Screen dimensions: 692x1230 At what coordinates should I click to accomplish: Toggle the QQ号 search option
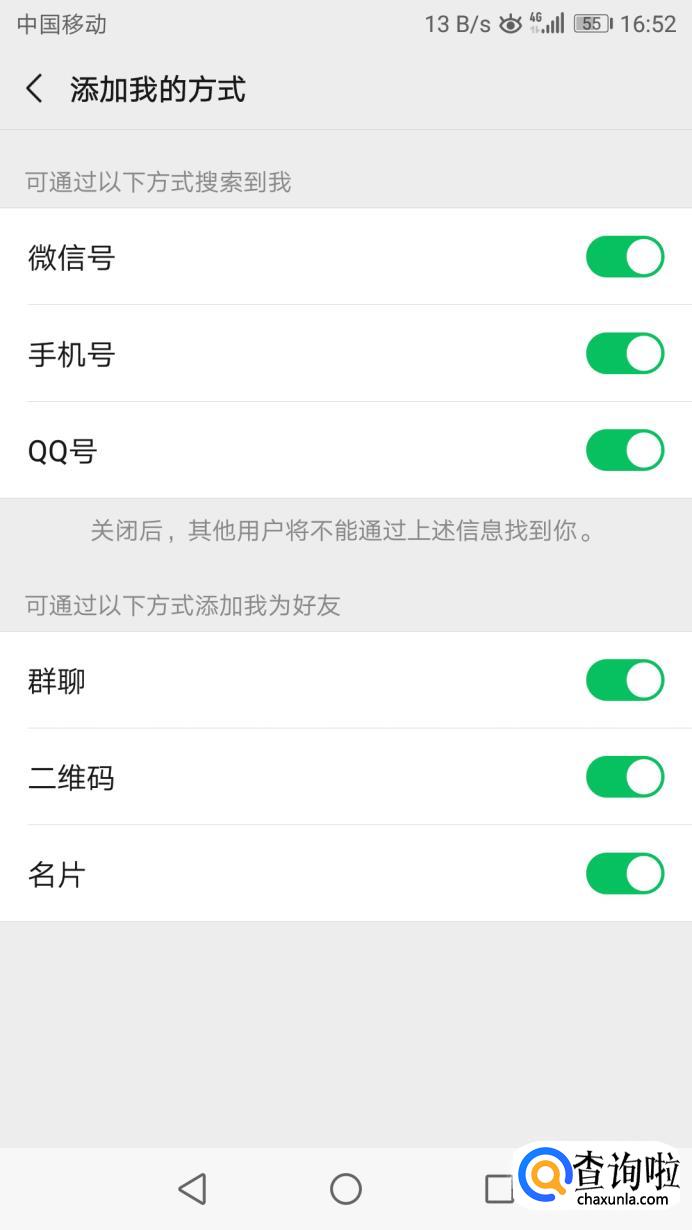624,450
